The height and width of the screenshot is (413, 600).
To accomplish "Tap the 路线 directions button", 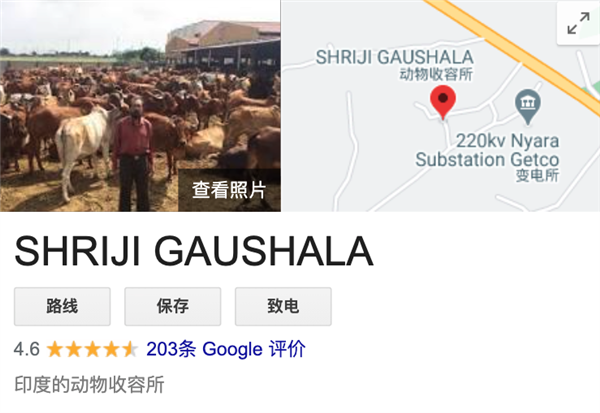I will (62, 306).
